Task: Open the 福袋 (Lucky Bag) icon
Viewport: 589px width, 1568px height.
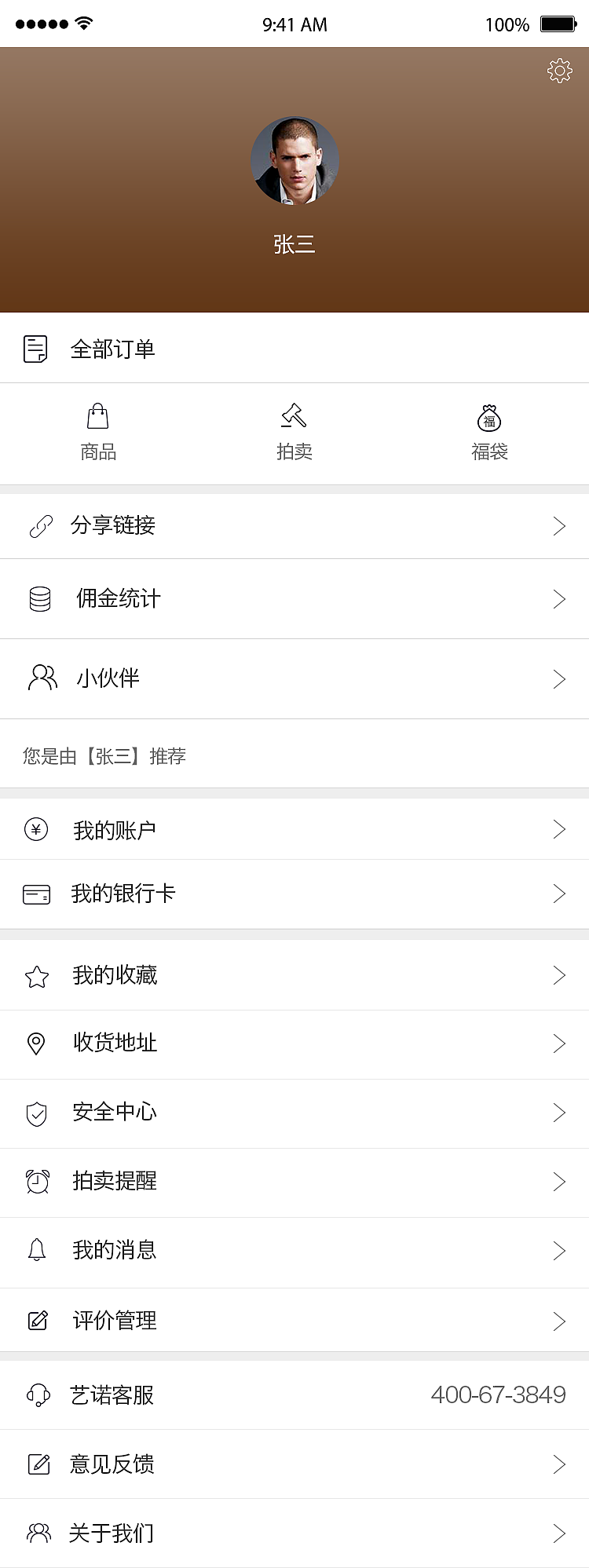Action: pos(491,416)
